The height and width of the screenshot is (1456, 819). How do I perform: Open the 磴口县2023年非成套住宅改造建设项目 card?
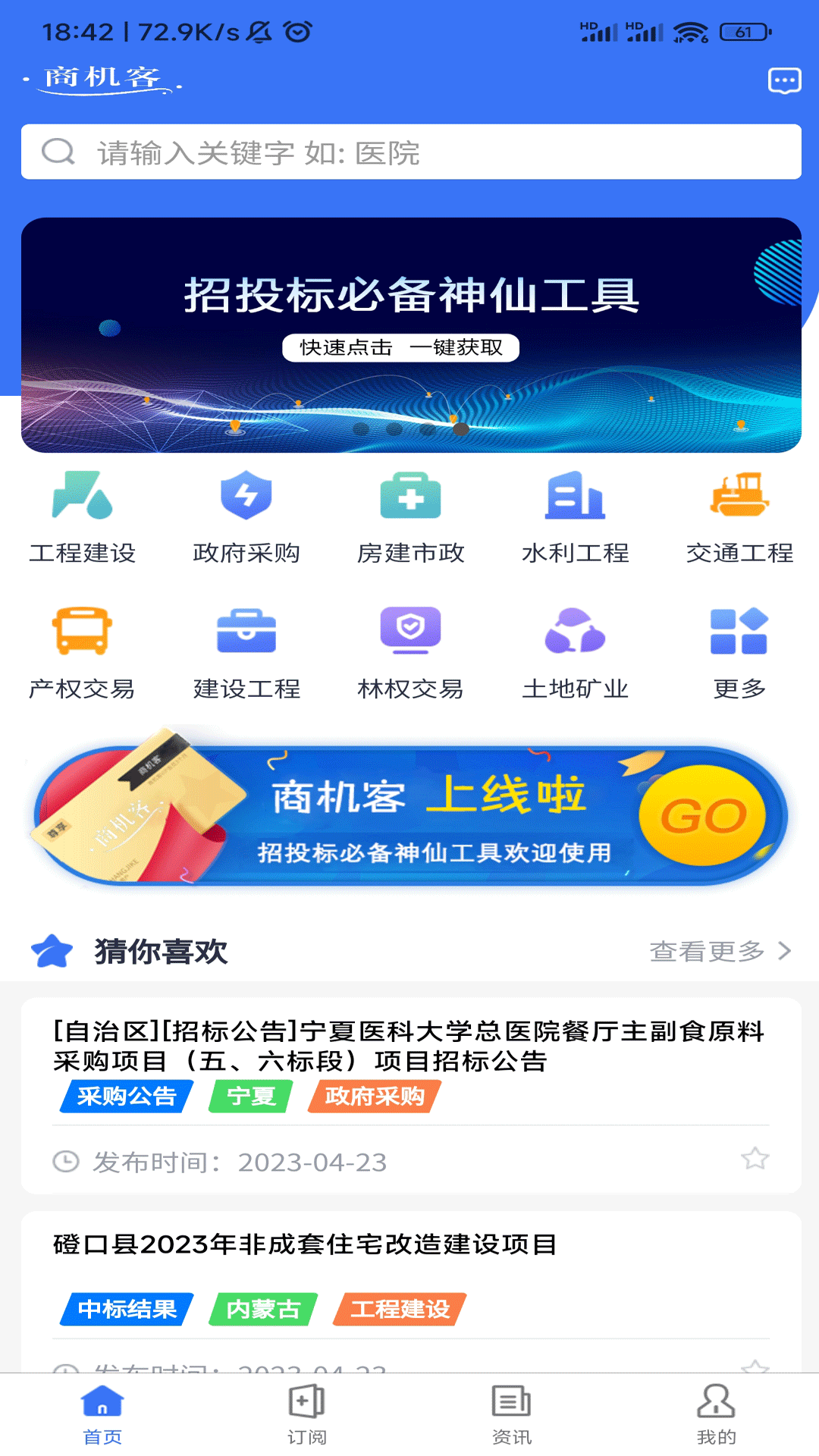click(x=306, y=1244)
